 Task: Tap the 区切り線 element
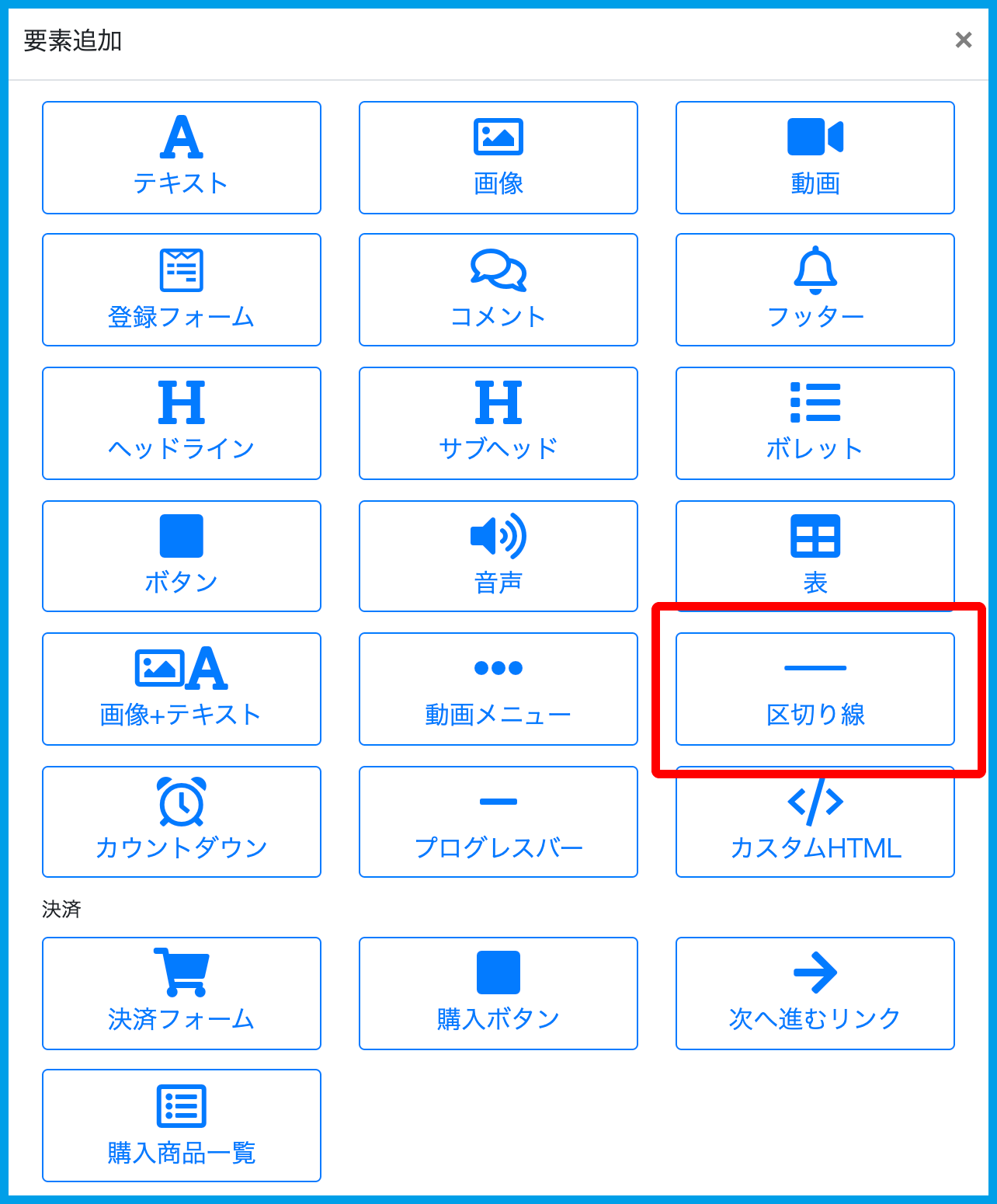coord(815,689)
